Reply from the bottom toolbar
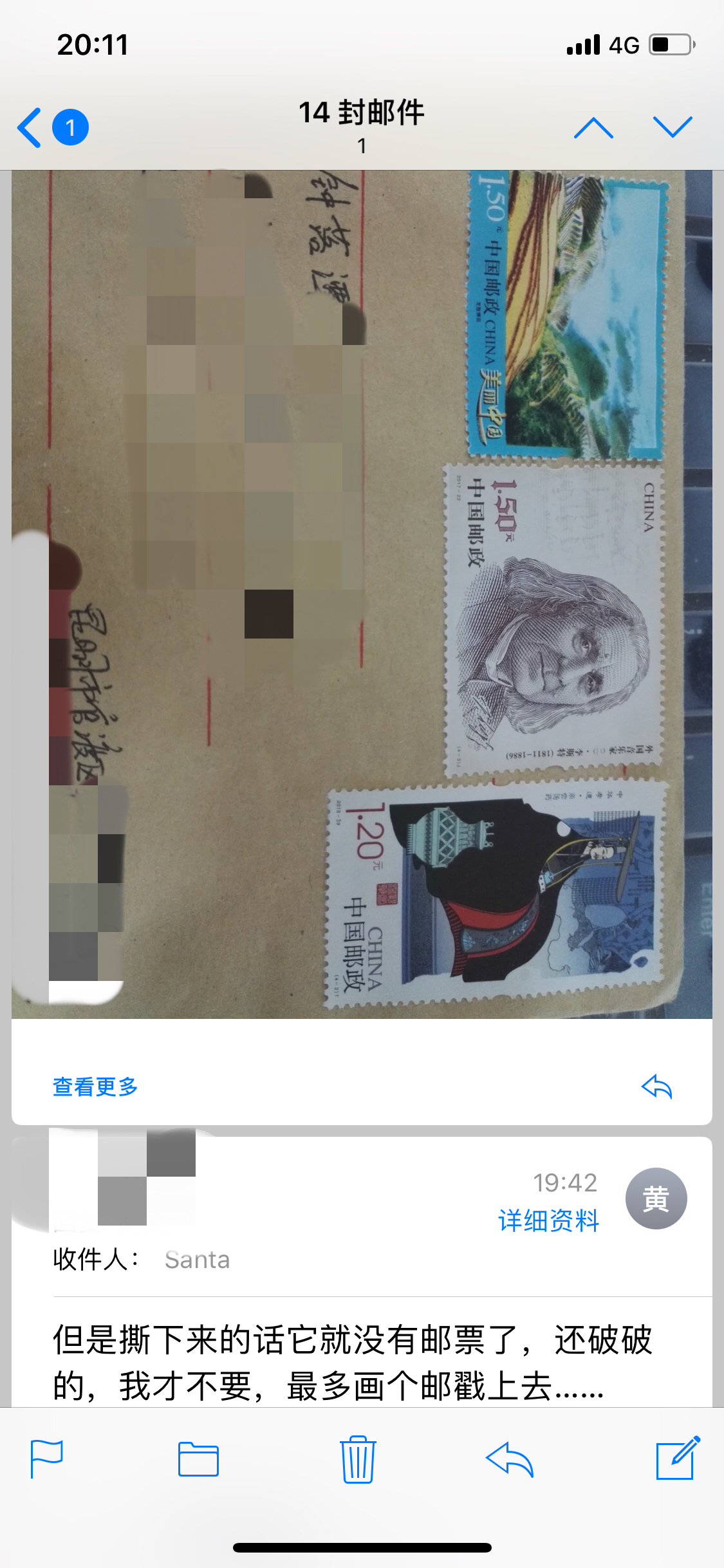This screenshot has width=724, height=1568. tap(510, 1459)
